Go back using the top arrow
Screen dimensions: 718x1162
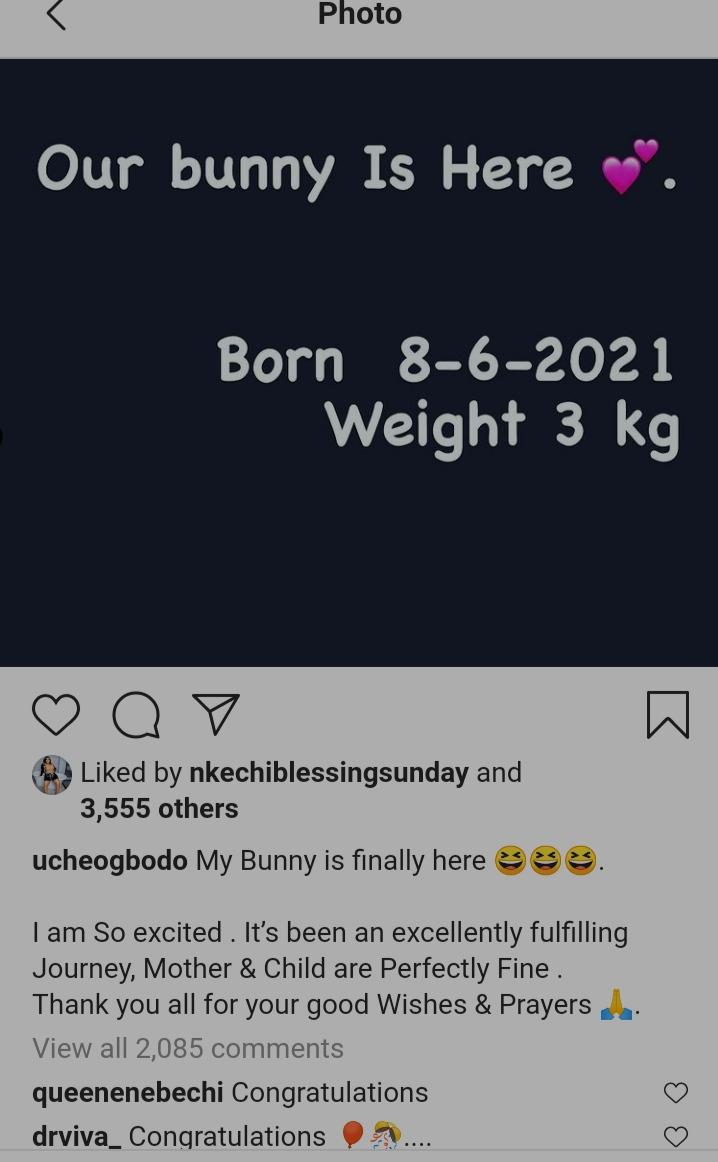tap(56, 15)
